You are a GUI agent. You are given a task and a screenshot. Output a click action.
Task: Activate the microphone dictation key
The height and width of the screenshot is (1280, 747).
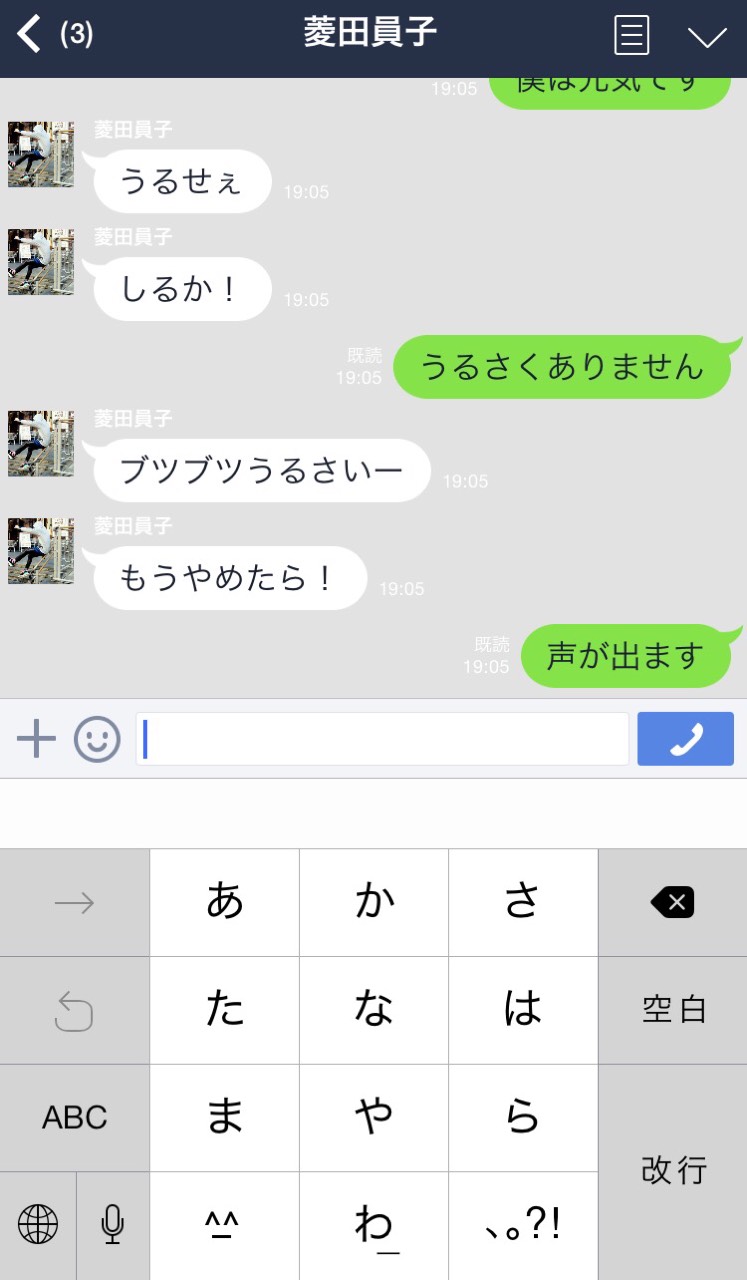point(112,1224)
